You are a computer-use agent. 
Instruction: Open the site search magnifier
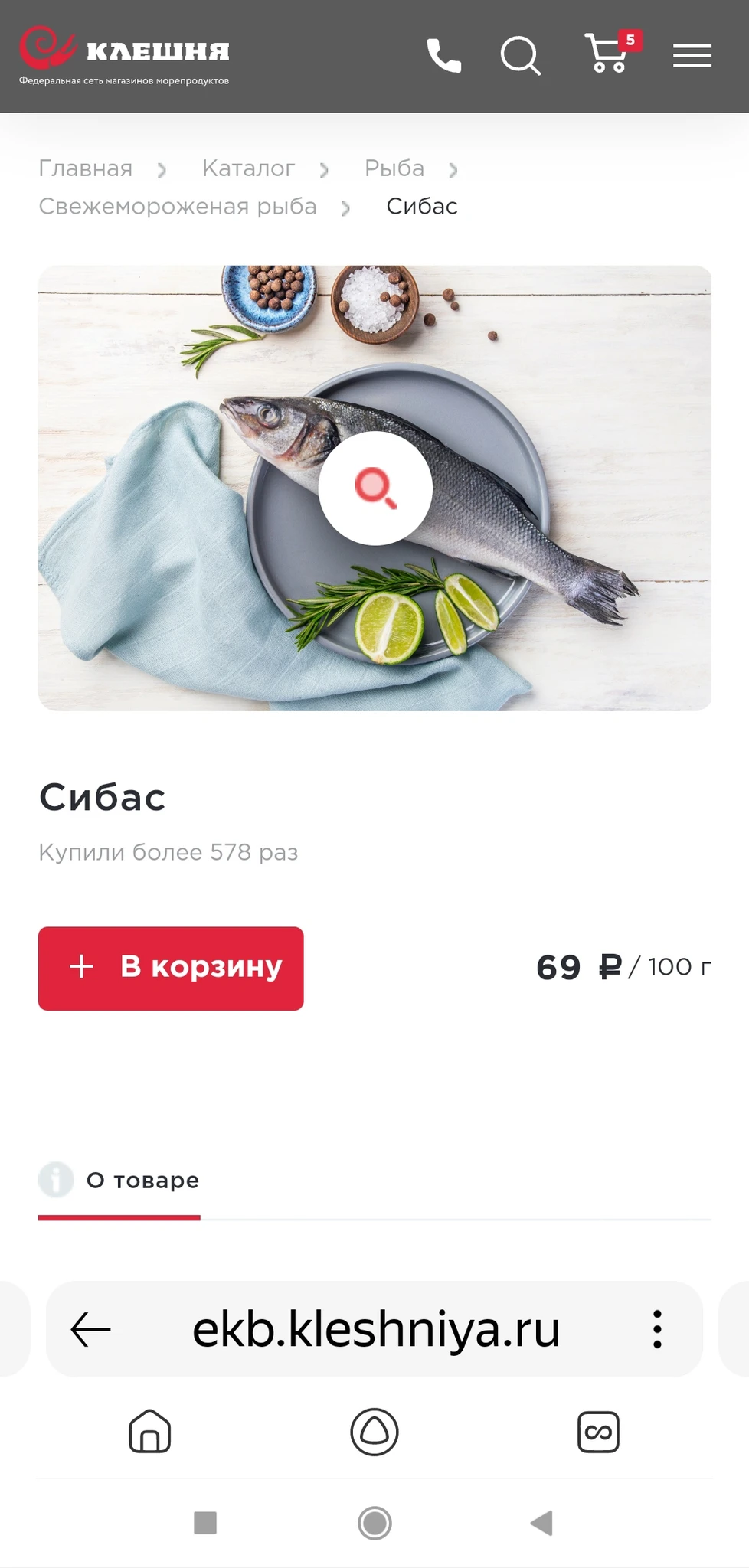pyautogui.click(x=521, y=56)
